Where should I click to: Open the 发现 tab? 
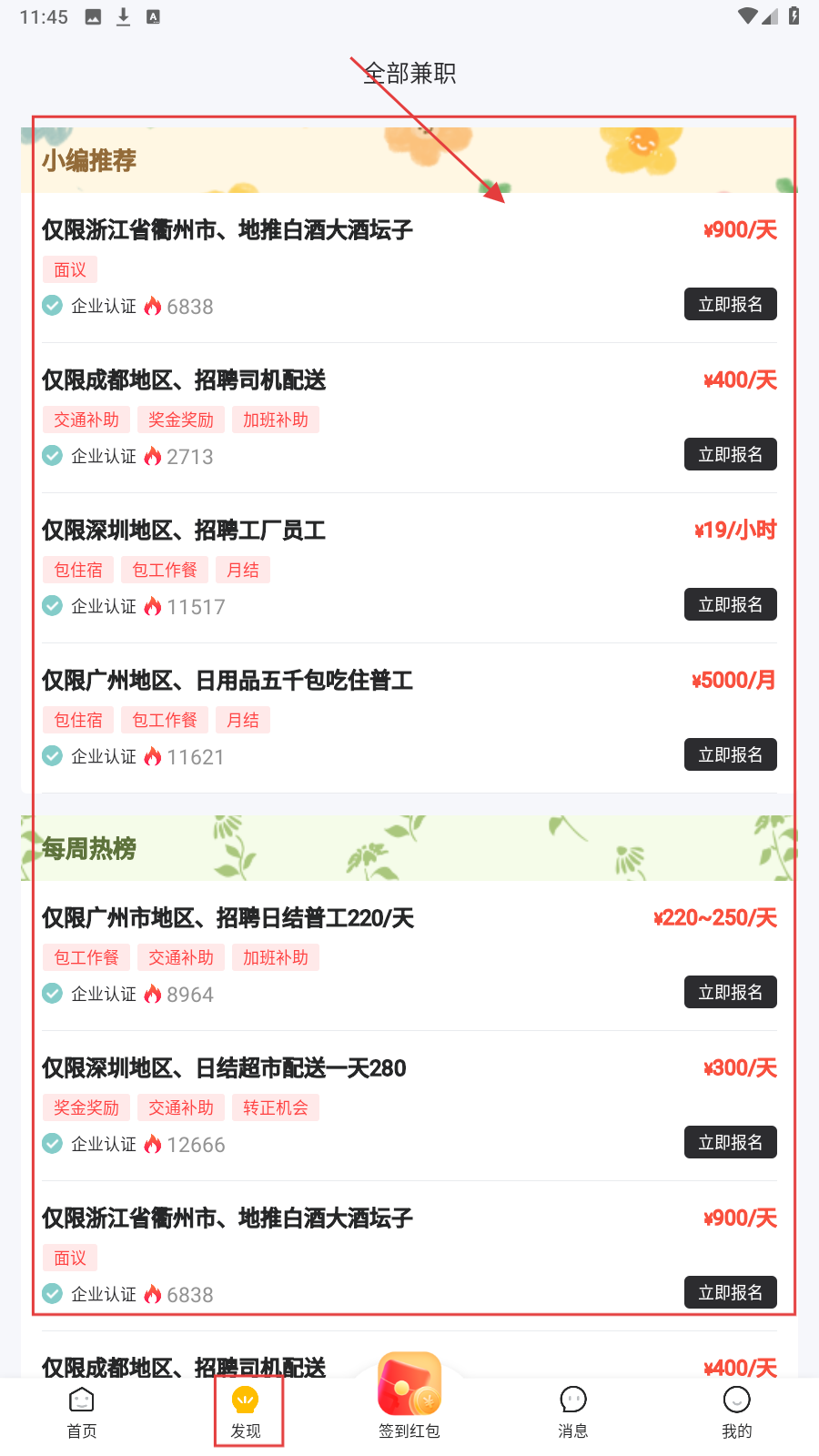[246, 1412]
